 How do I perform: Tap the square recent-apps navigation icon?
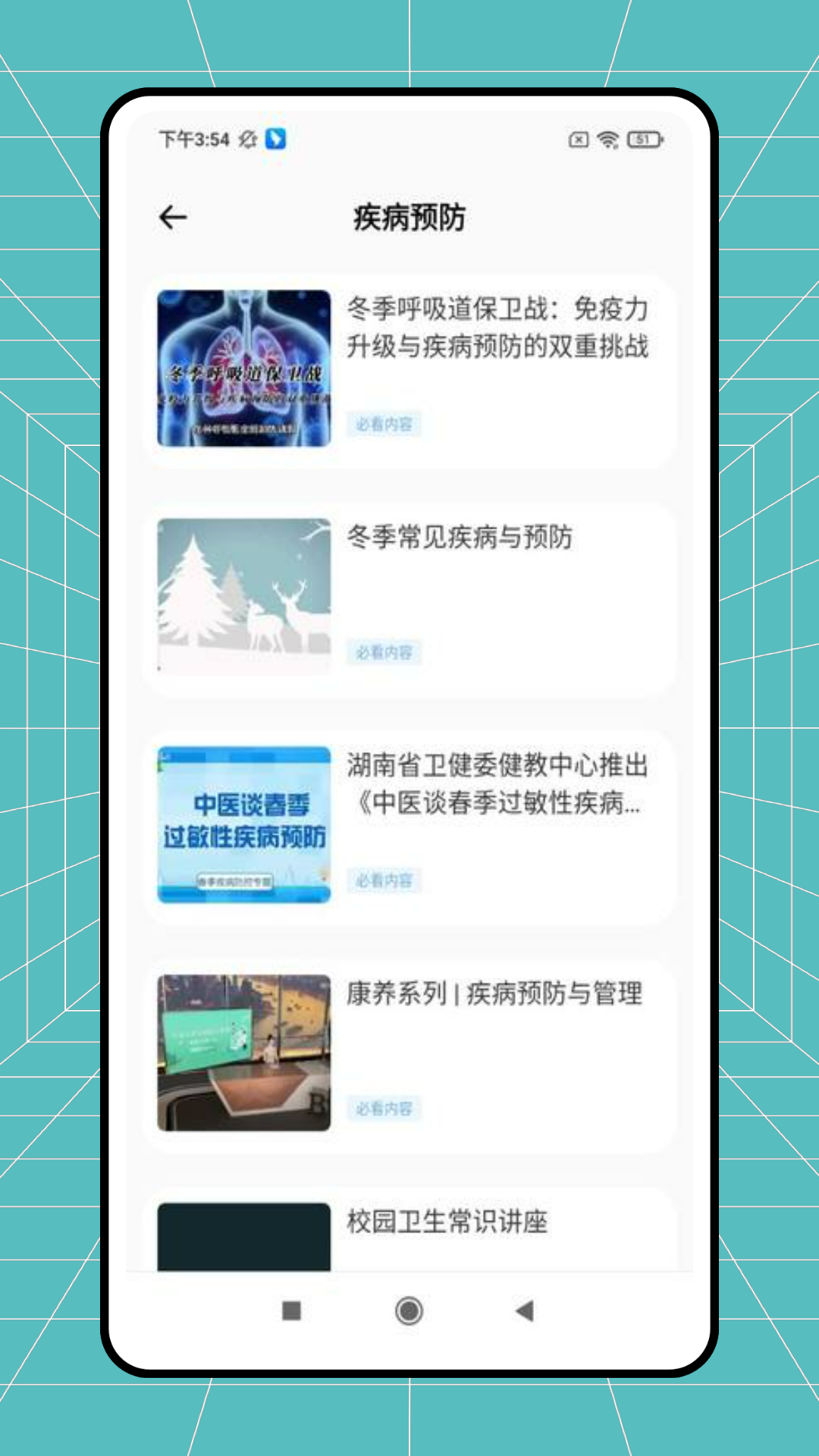click(290, 1311)
